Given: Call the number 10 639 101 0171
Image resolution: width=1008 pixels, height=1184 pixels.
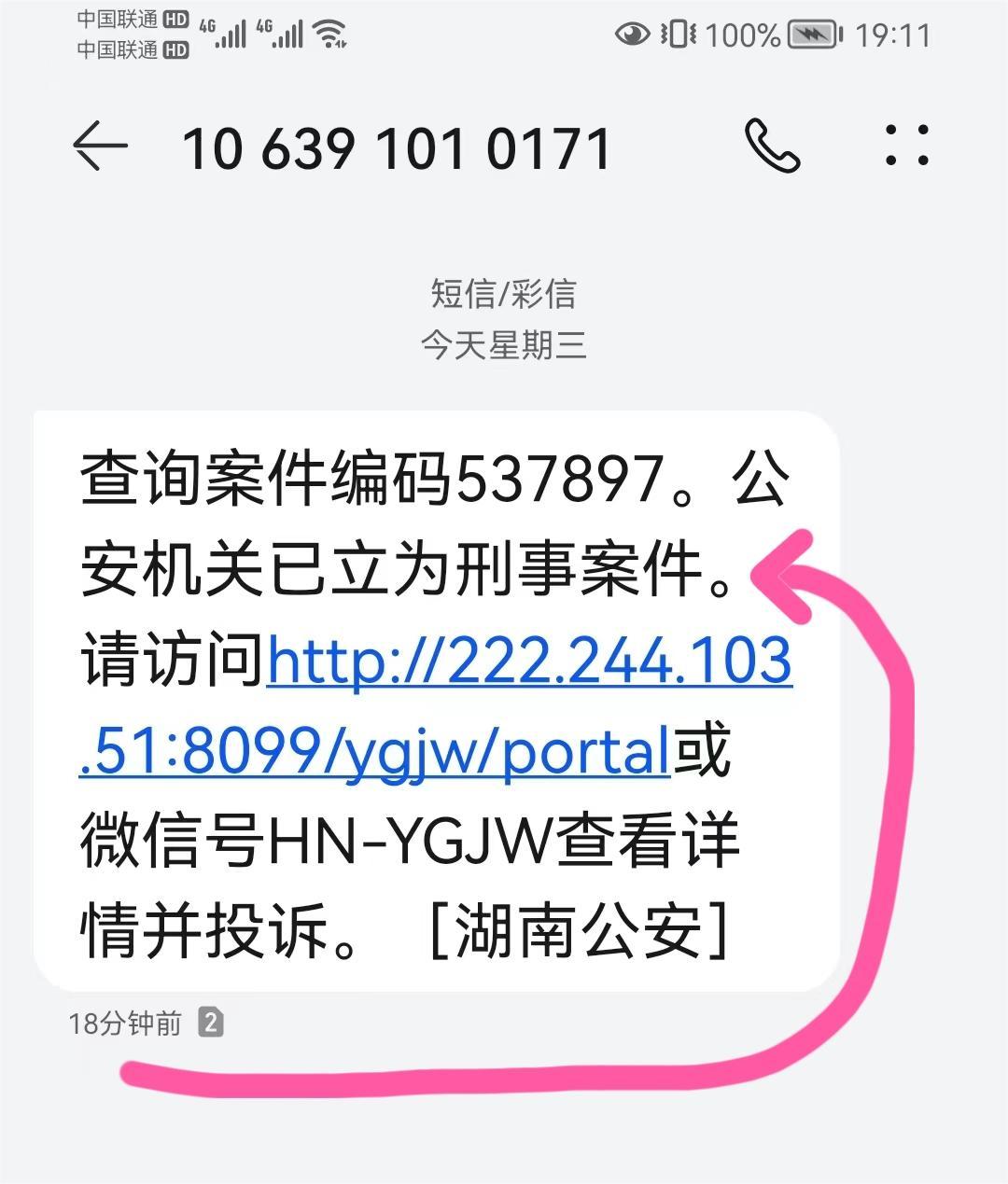Looking at the screenshot, I should click(x=773, y=146).
